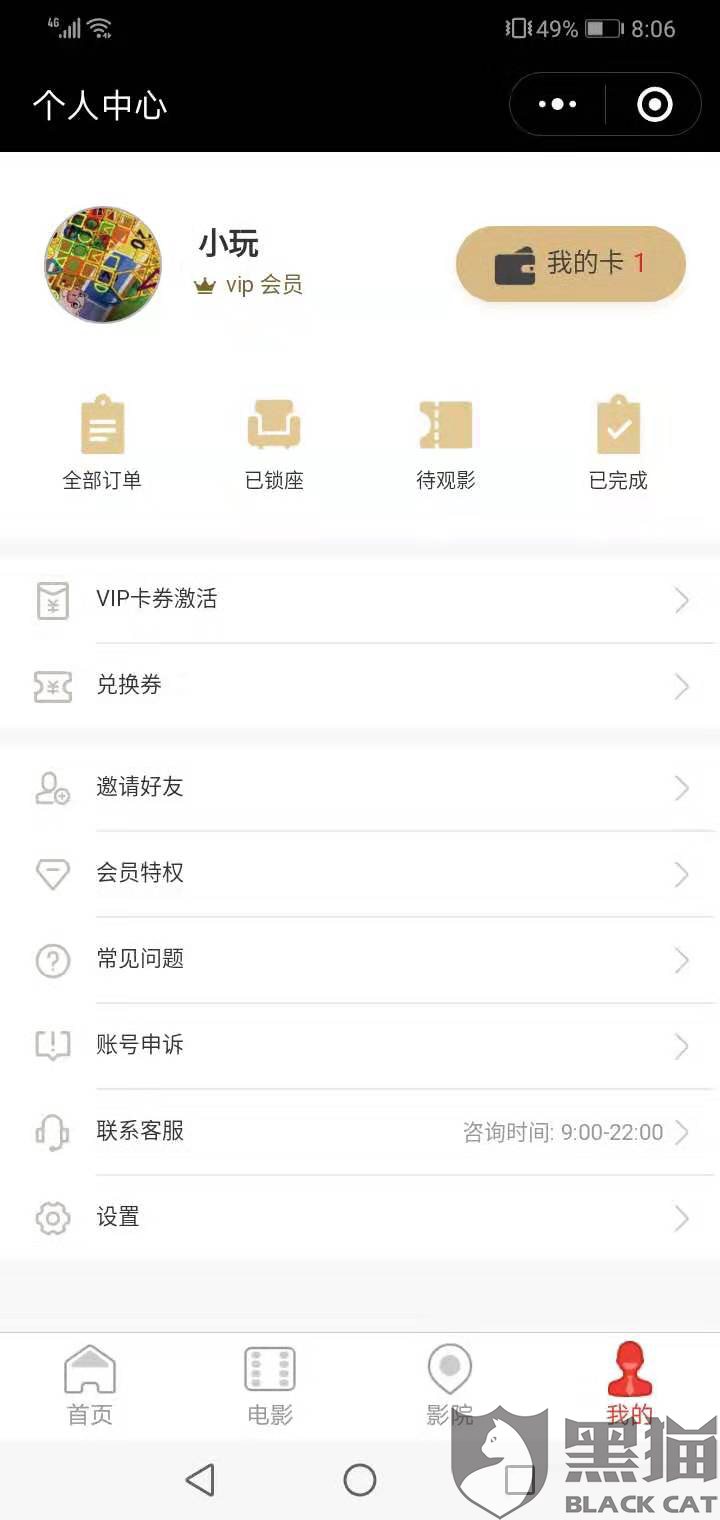The width and height of the screenshot is (720, 1520).
Task: Tap the system back button
Action: point(200,1480)
